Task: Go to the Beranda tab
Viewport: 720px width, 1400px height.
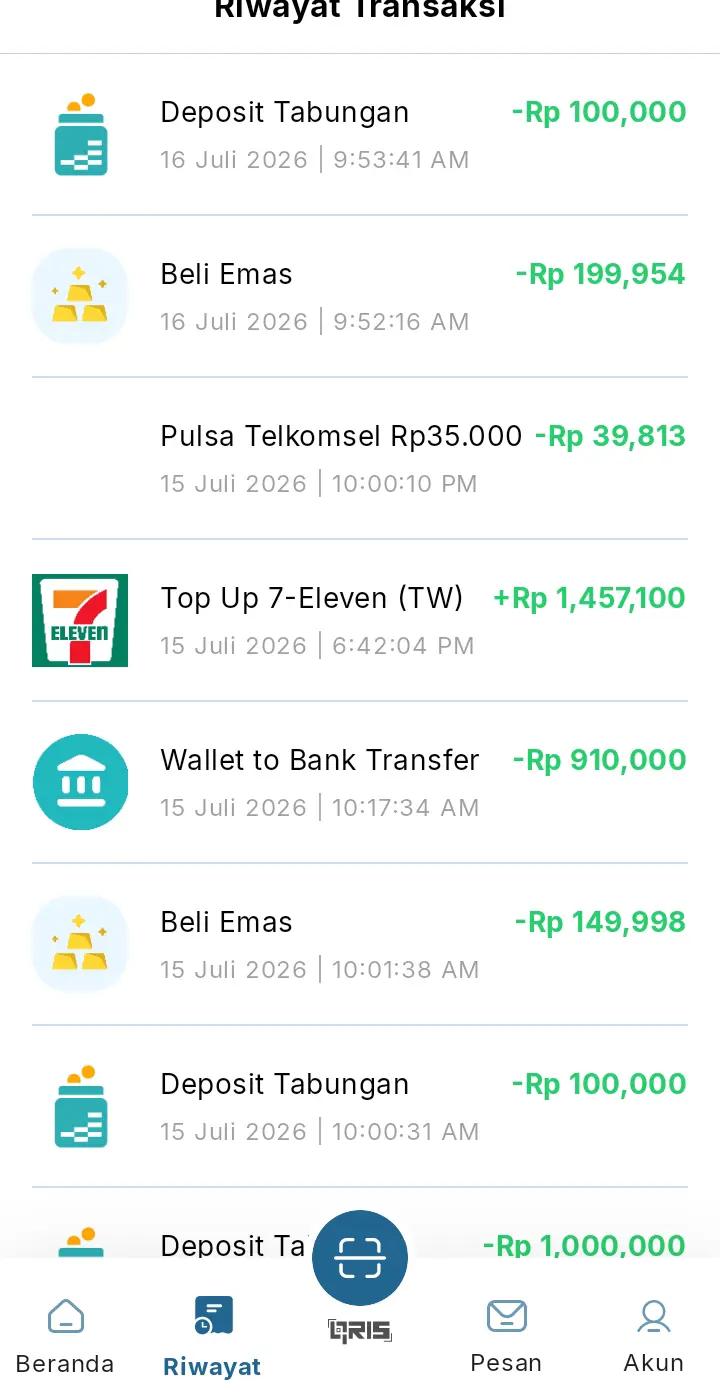Action: click(65, 1336)
